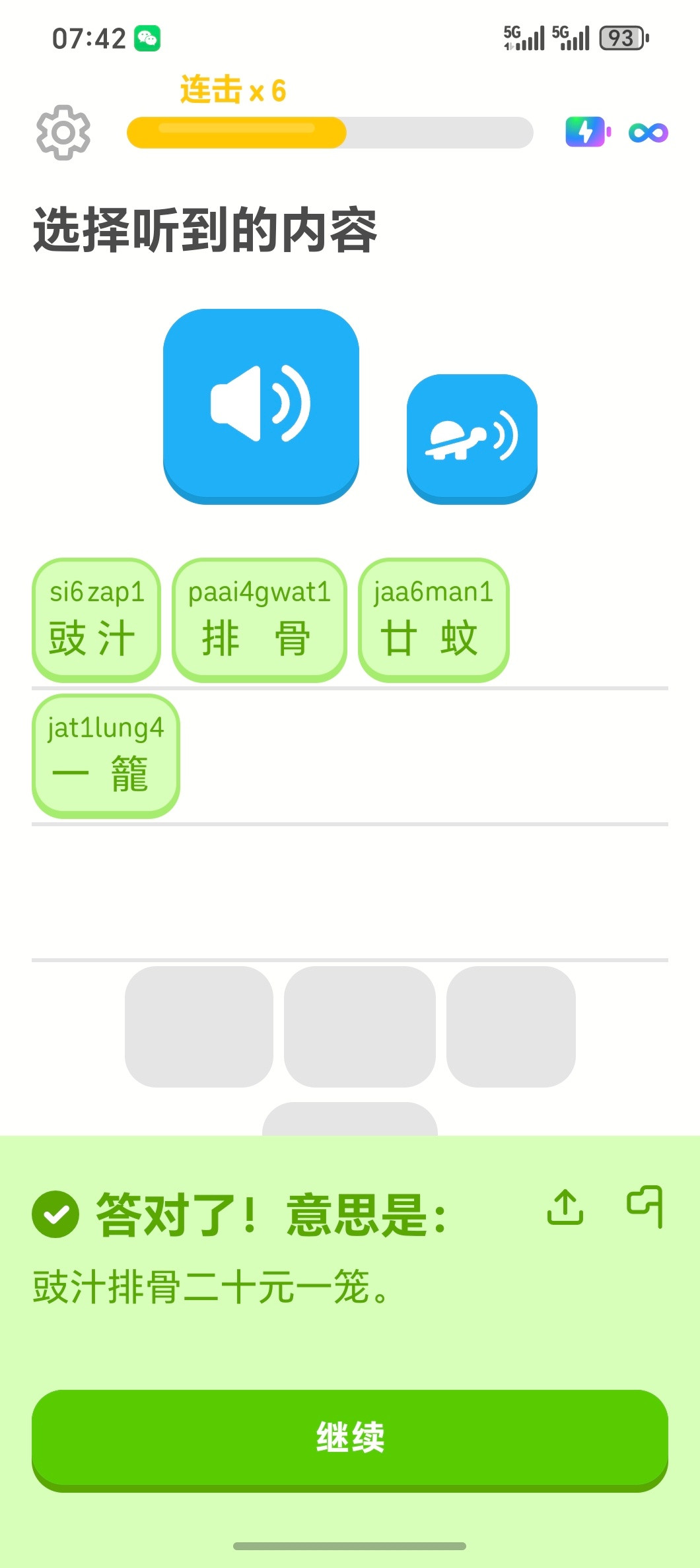Select the word tile 豉汁
The height and width of the screenshot is (1568, 700).
pos(94,619)
